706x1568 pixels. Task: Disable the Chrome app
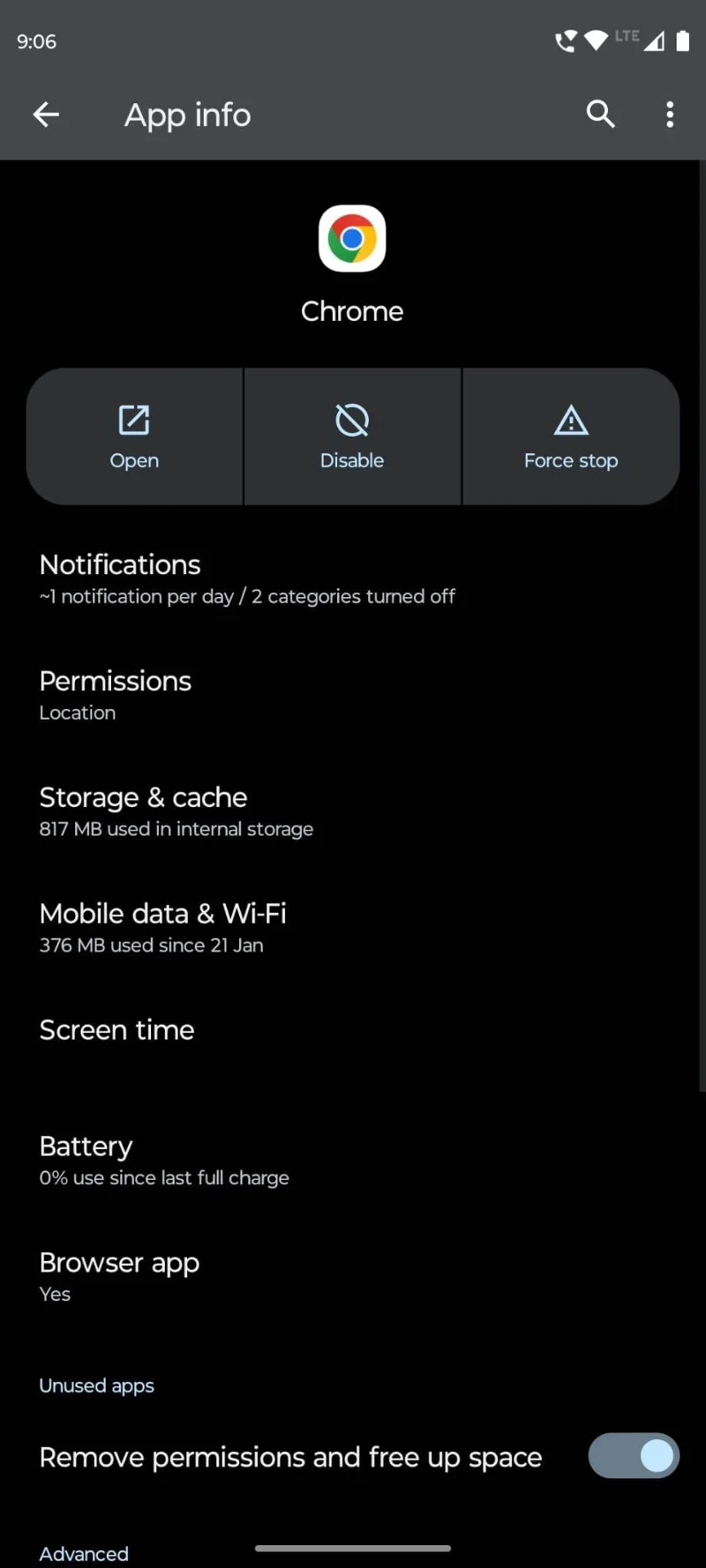coord(352,437)
